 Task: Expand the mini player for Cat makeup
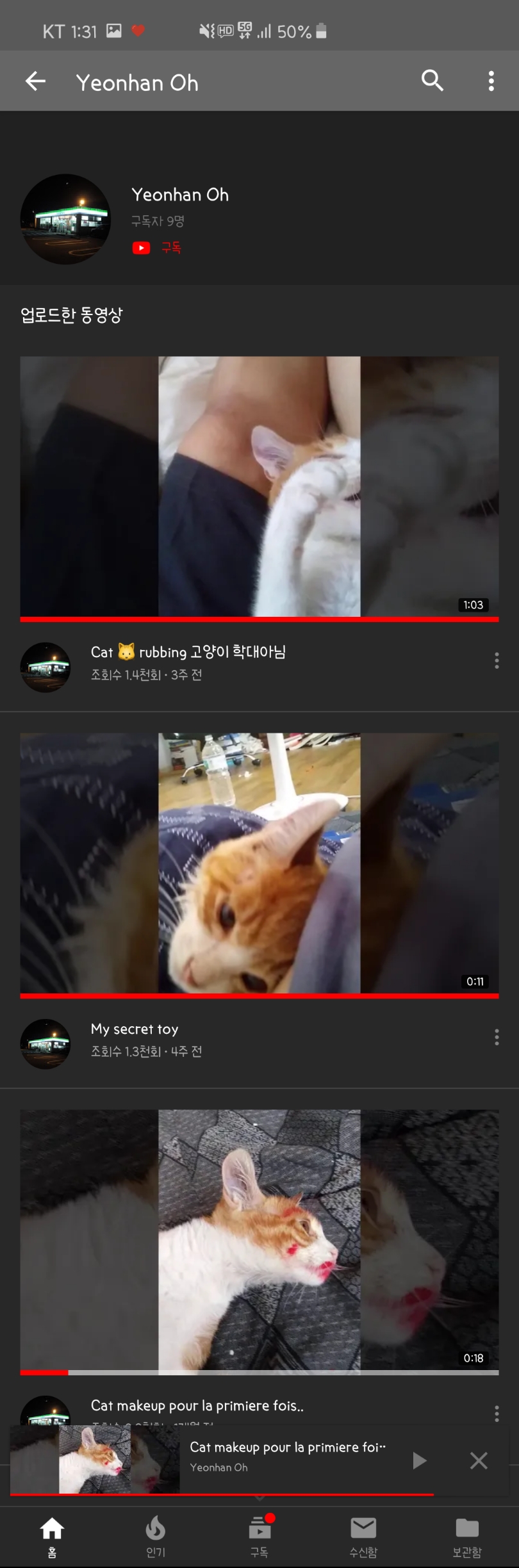click(288, 1456)
